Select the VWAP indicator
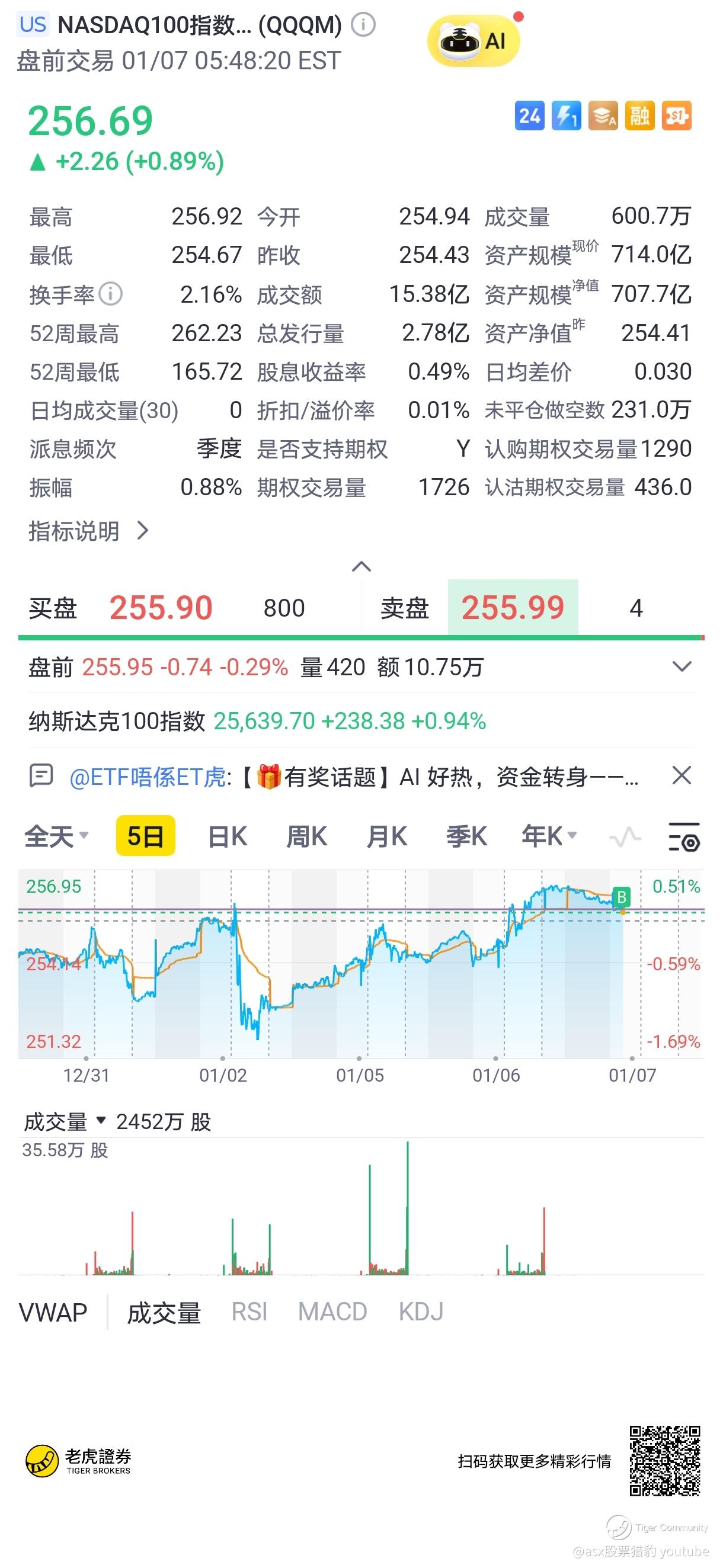This screenshot has height=1568, width=723. tap(53, 1312)
